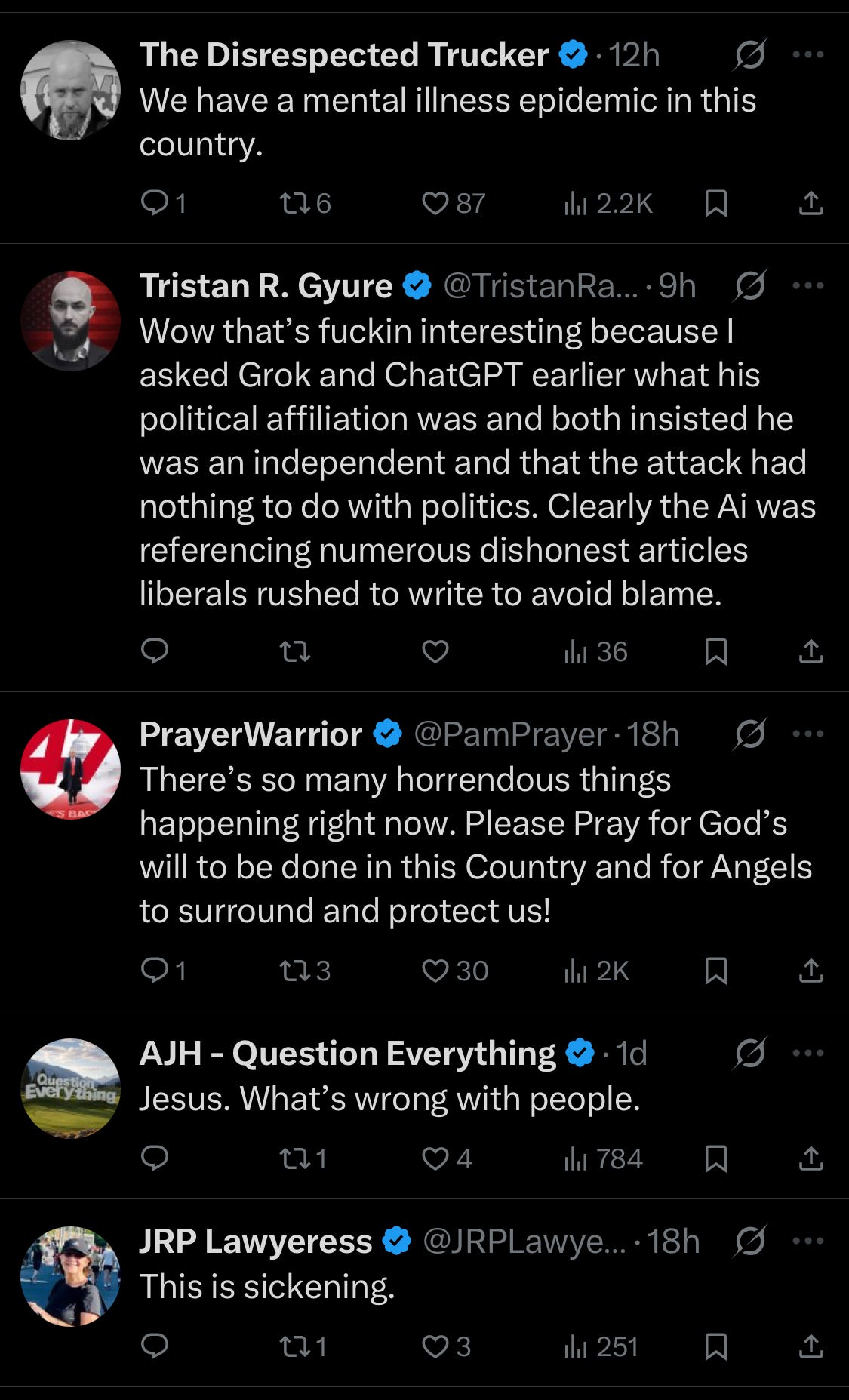
Task: Reply to PrayerWarrior's post
Action: tap(155, 971)
